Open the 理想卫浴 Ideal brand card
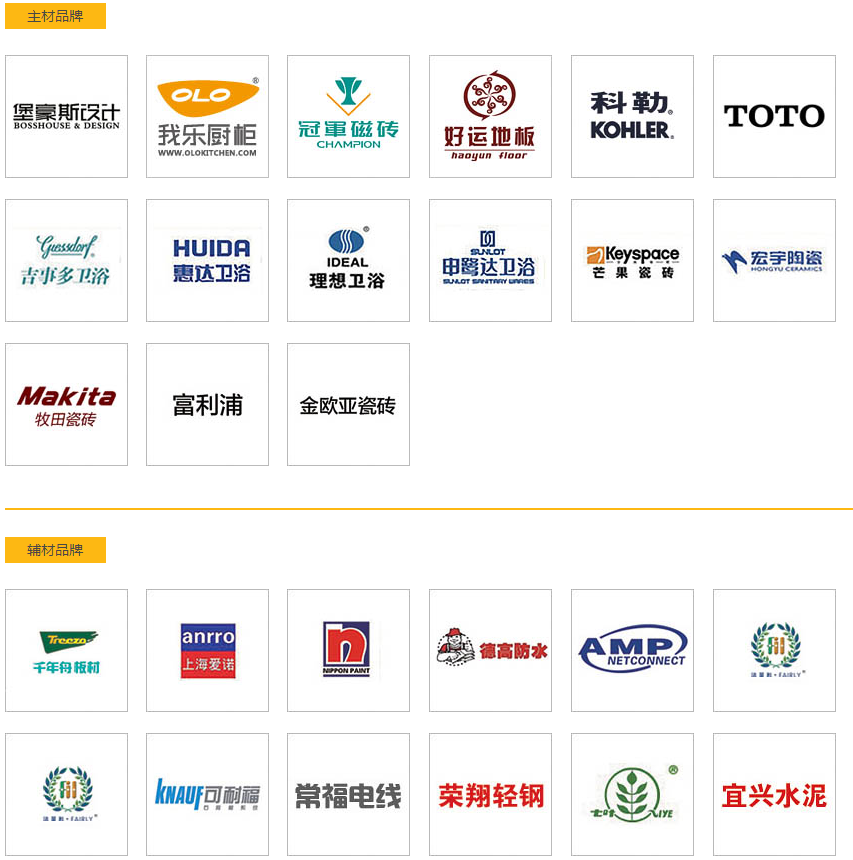The height and width of the screenshot is (860, 853). tap(348, 261)
